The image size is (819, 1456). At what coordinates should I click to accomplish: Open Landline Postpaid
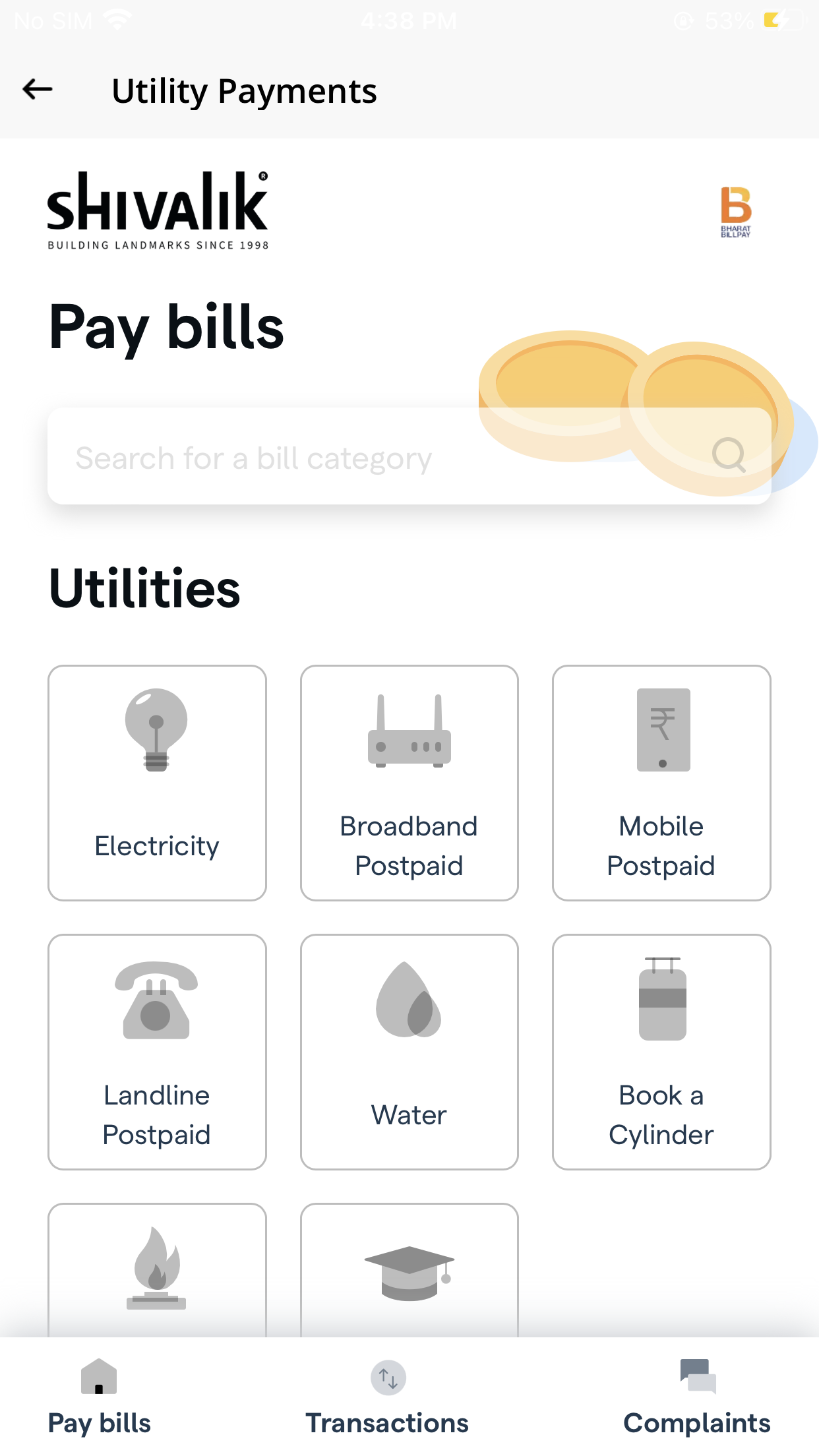tap(157, 1052)
